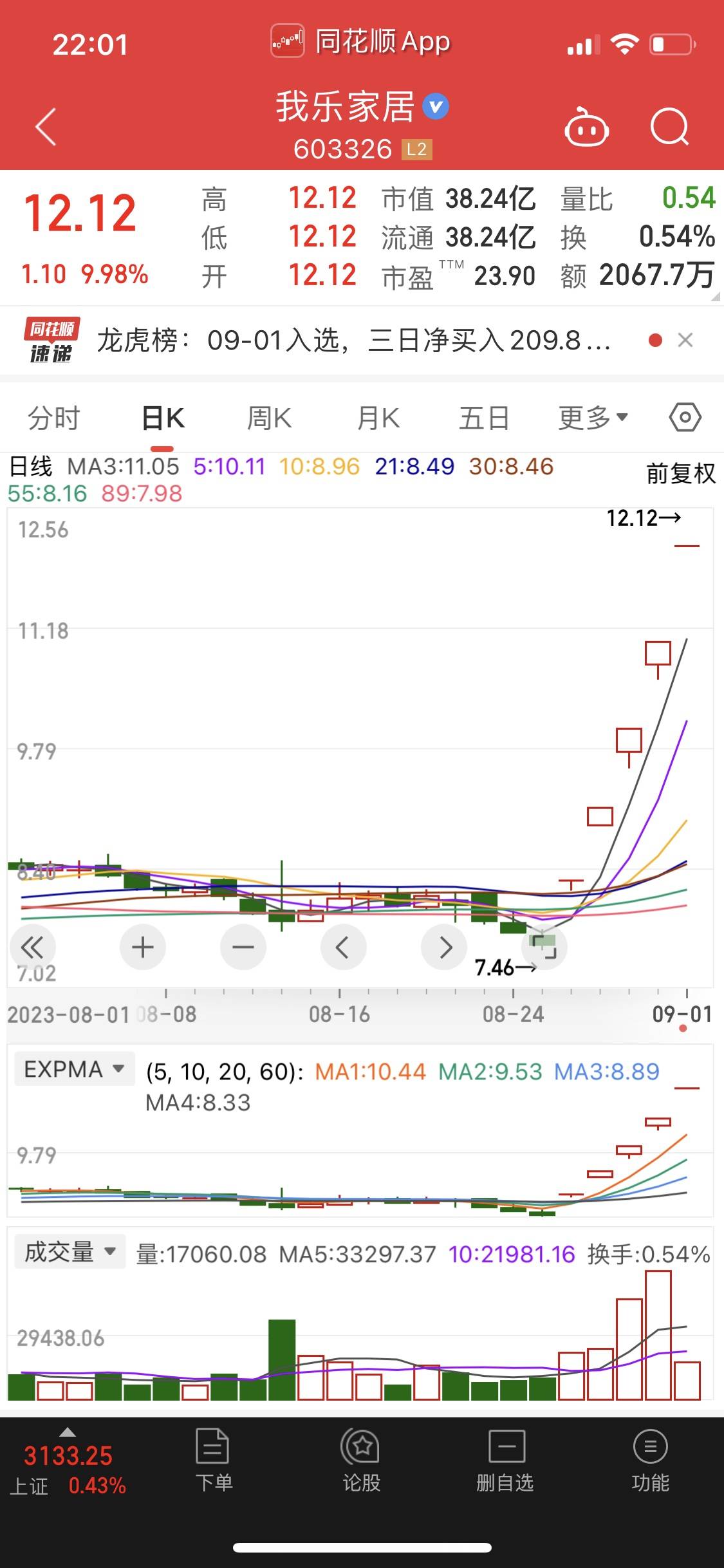Tap the L2 level-2 quotes badge

pyautogui.click(x=416, y=151)
